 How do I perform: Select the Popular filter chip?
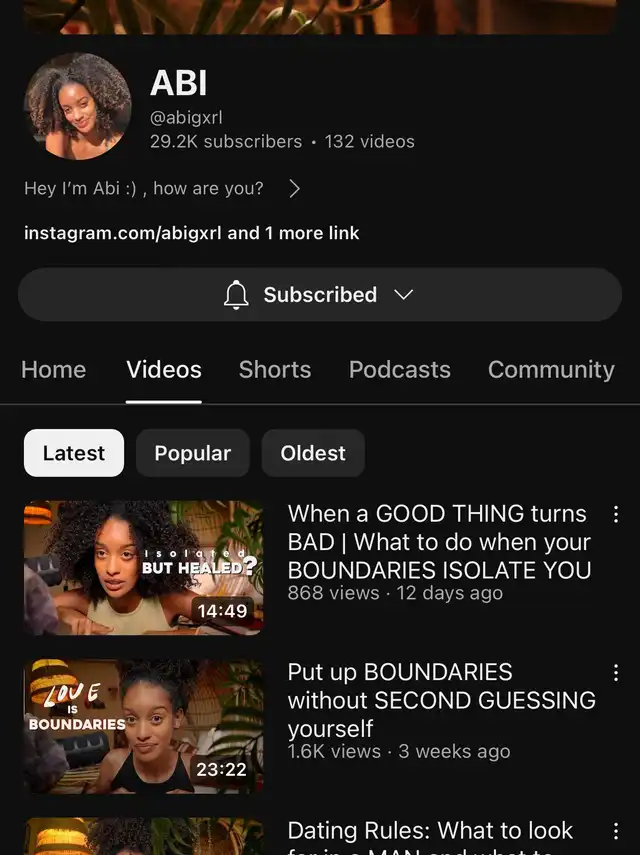[x=192, y=453]
